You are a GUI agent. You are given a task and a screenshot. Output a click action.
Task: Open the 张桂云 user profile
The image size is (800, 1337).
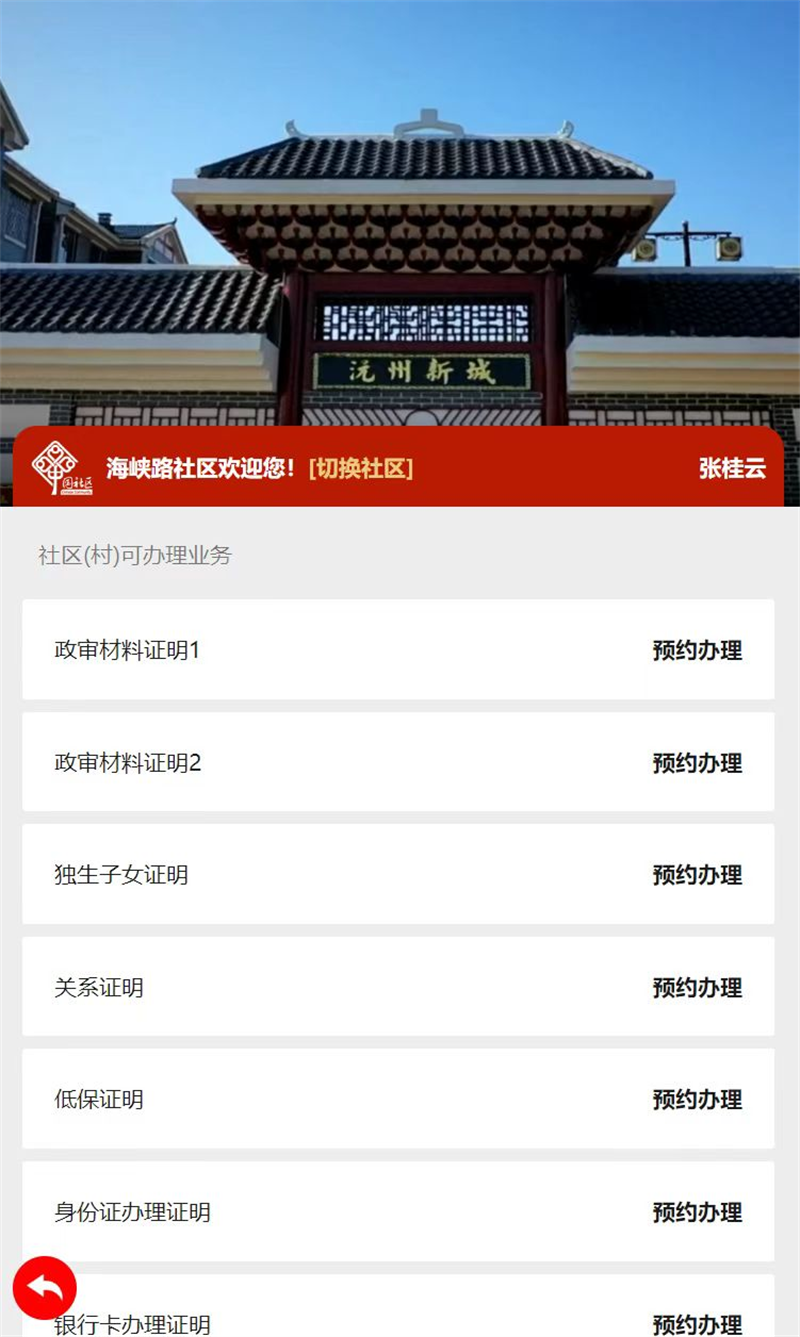point(732,468)
